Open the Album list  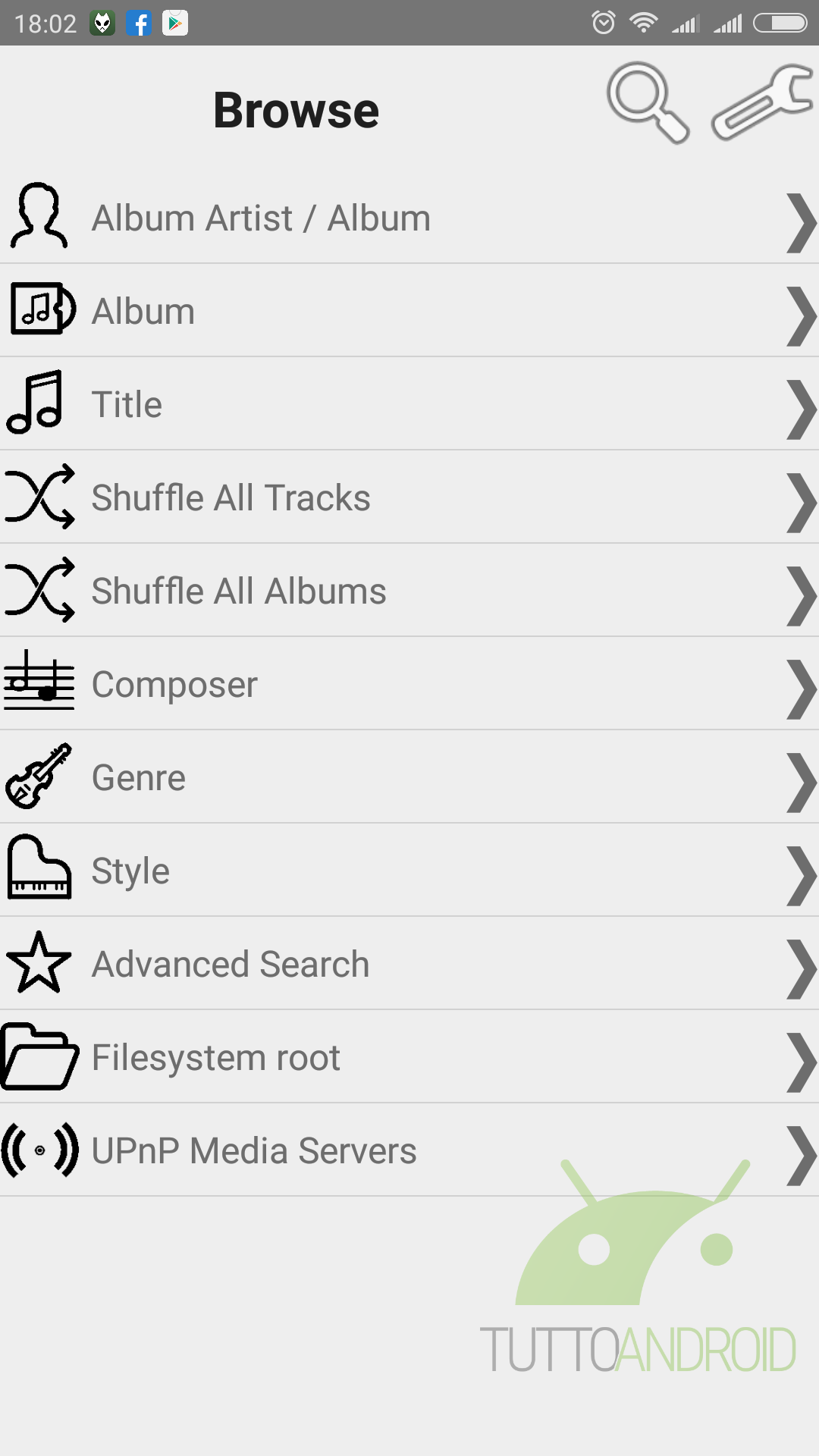pos(409,311)
